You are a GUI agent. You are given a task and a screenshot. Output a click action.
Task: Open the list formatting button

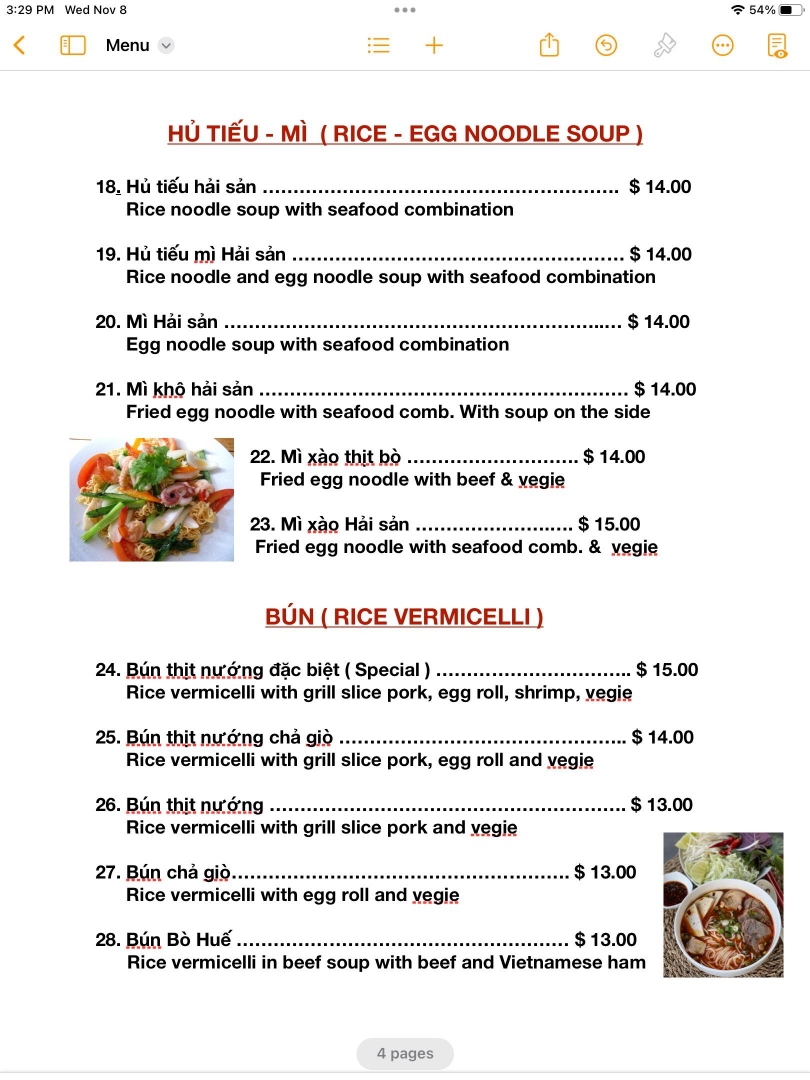[x=378, y=45]
